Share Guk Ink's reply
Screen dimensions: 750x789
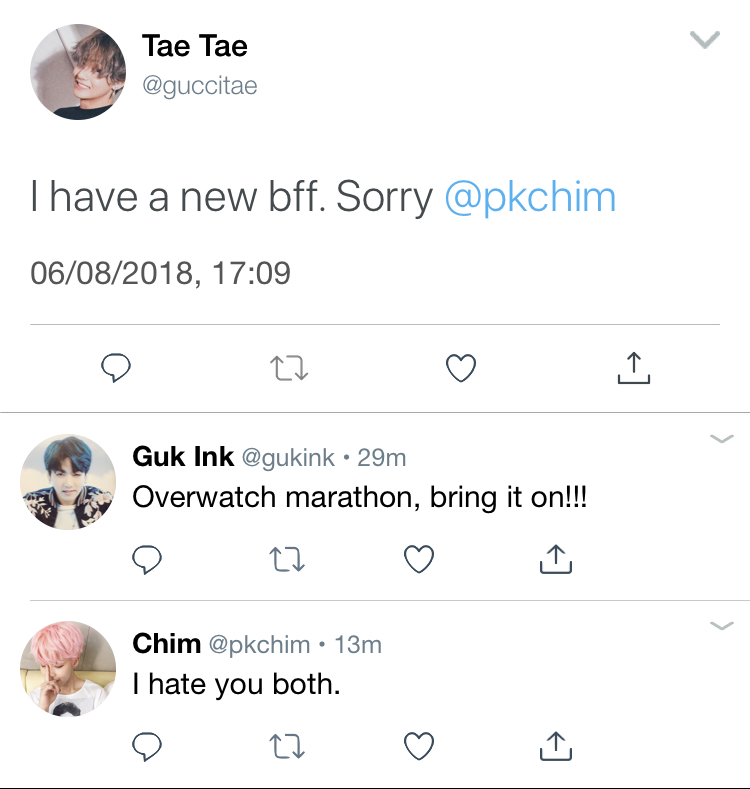point(555,560)
